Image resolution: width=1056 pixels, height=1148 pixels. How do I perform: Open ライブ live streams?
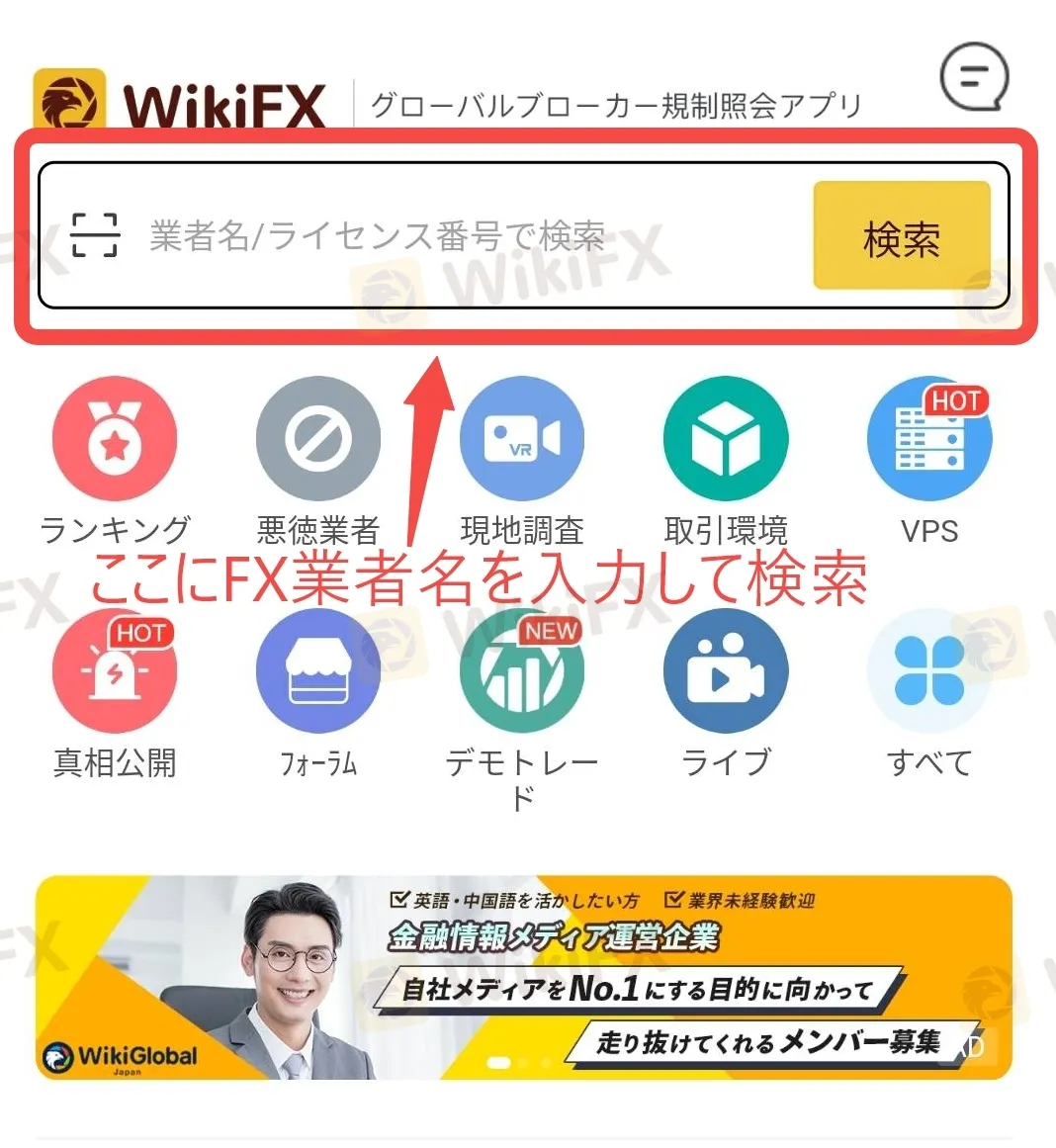(725, 672)
